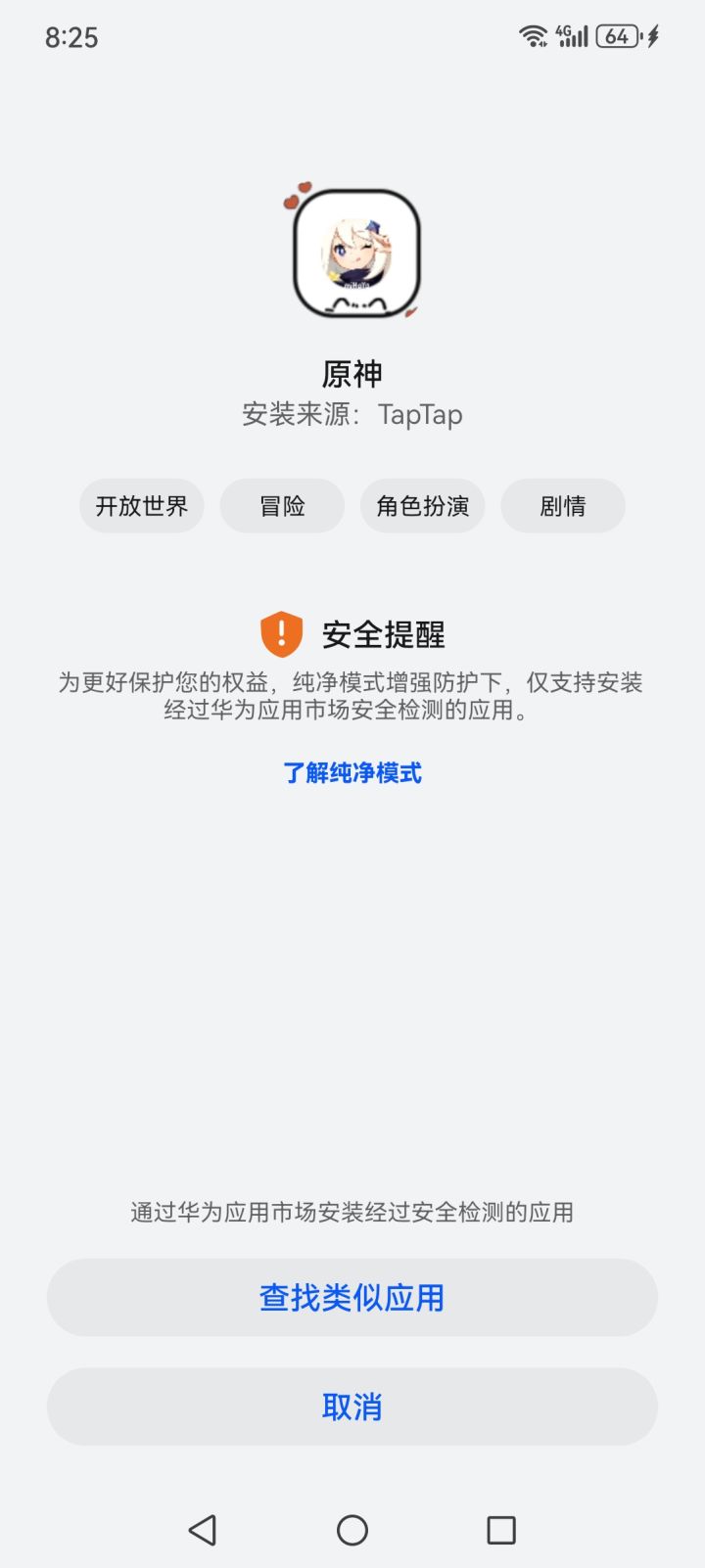Image resolution: width=705 pixels, height=1568 pixels.
Task: Tap the 8:25 clock display
Action: (71, 37)
